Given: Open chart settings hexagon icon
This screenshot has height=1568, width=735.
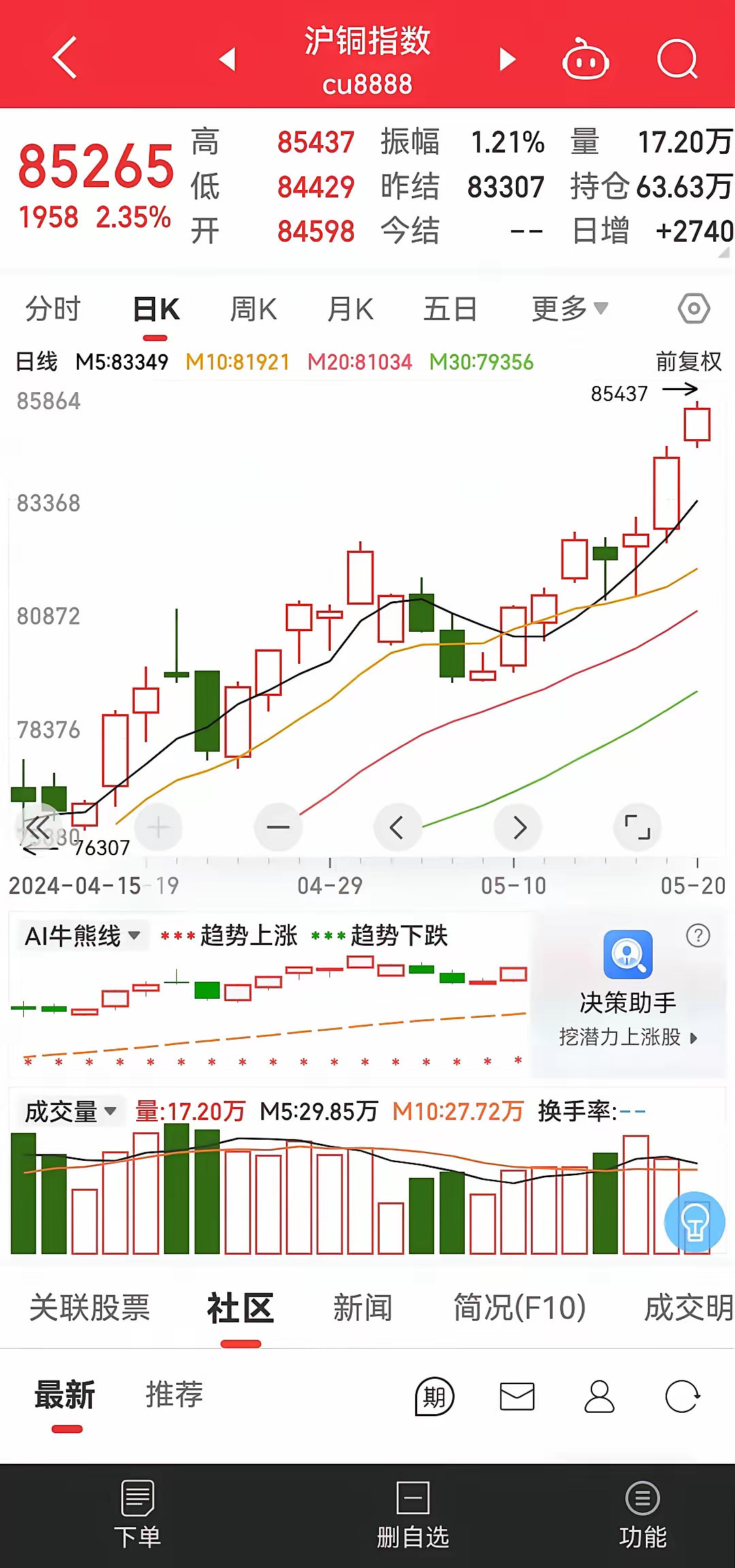Looking at the screenshot, I should tap(693, 309).
